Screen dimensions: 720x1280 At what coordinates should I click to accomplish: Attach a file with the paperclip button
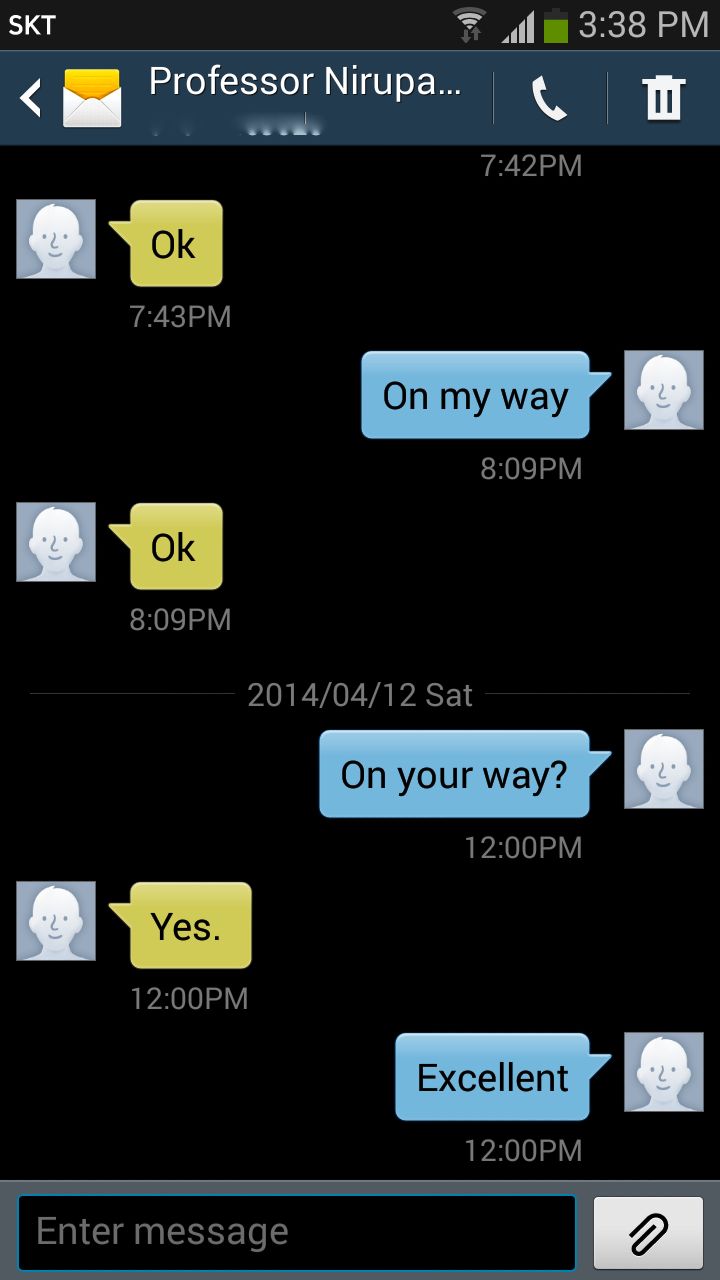[x=648, y=1232]
